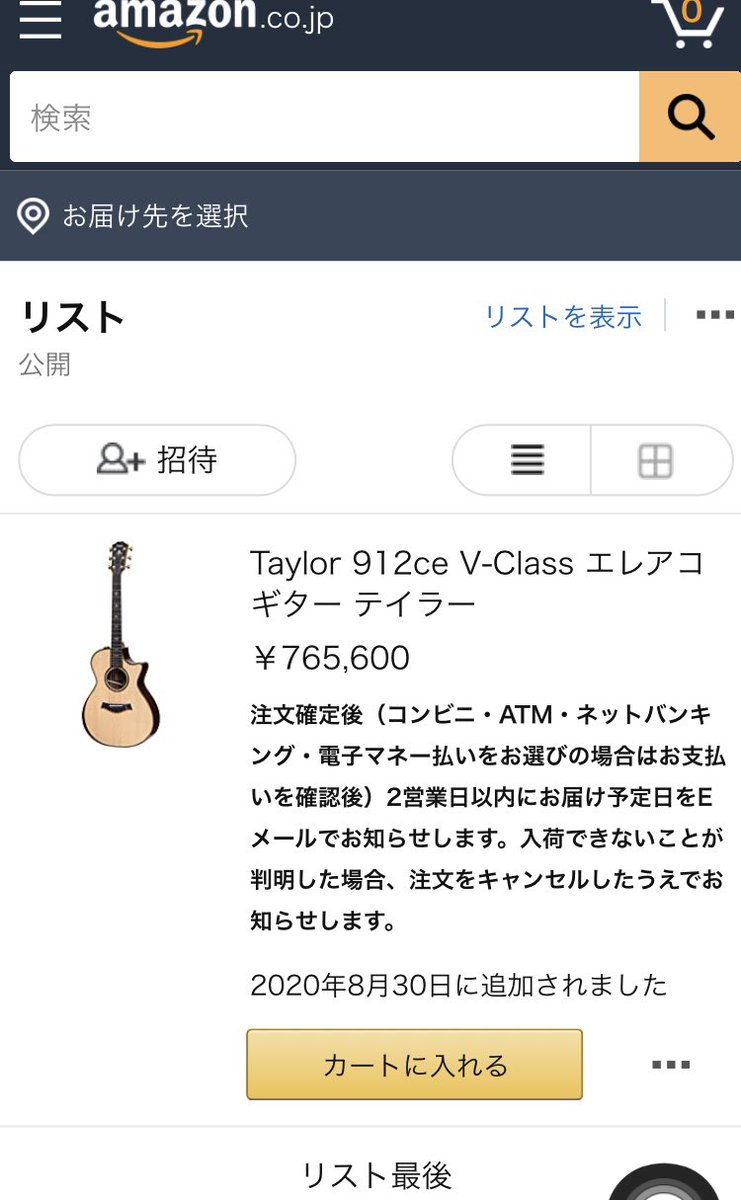Screen dimensions: 741x1200
Task: Open the shopping cart
Action: (x=689, y=22)
